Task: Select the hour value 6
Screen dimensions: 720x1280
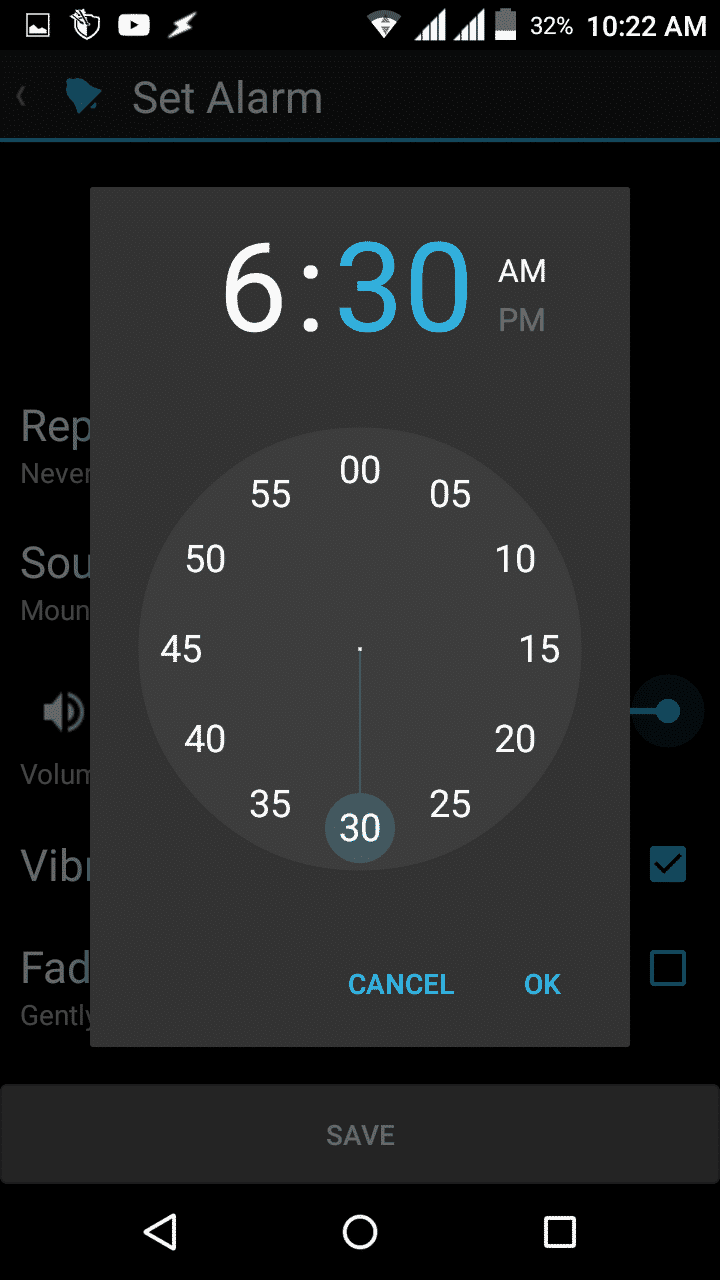Action: pyautogui.click(x=254, y=289)
